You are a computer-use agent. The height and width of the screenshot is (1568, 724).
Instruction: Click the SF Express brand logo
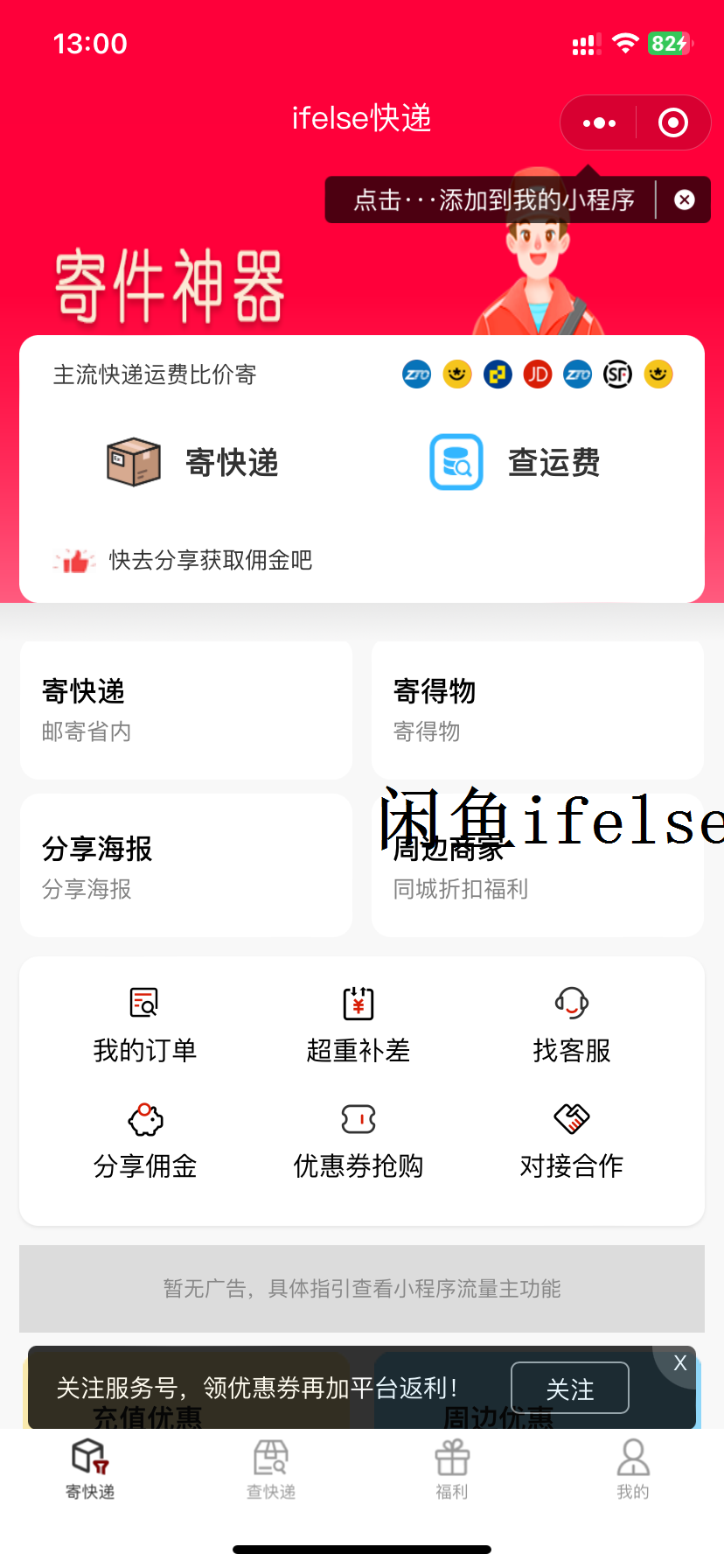(617, 374)
